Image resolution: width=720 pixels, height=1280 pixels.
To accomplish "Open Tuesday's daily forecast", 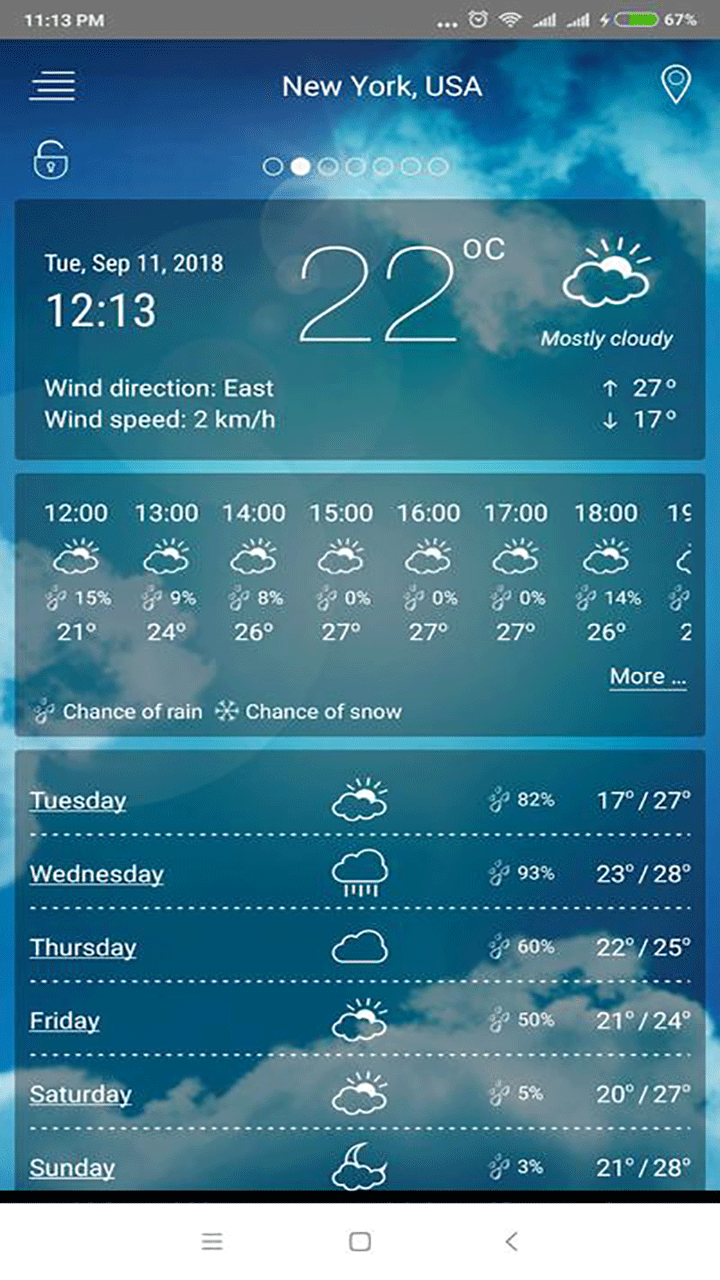I will coord(78,800).
